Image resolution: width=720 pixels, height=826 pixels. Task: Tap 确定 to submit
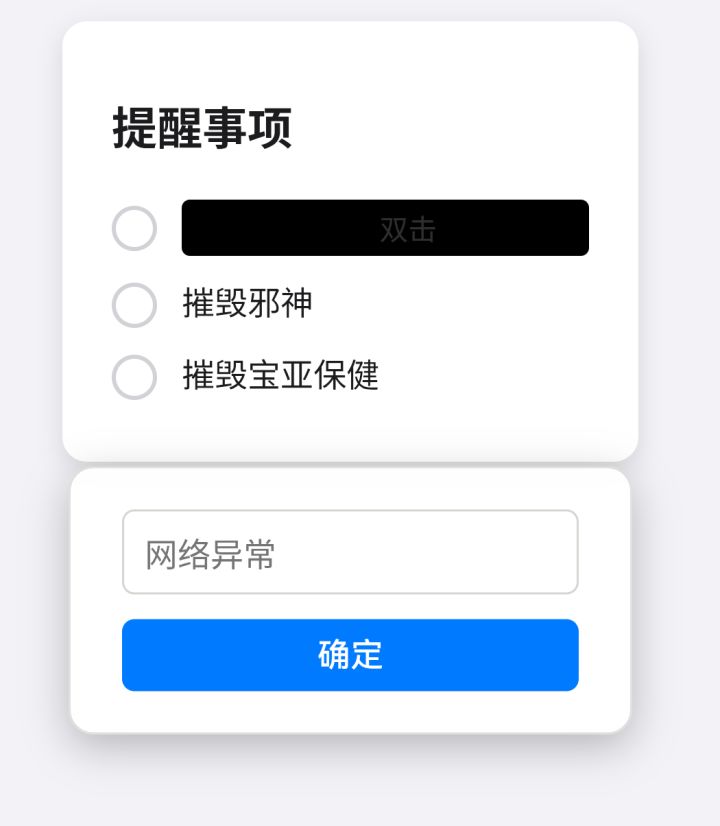(x=349, y=655)
